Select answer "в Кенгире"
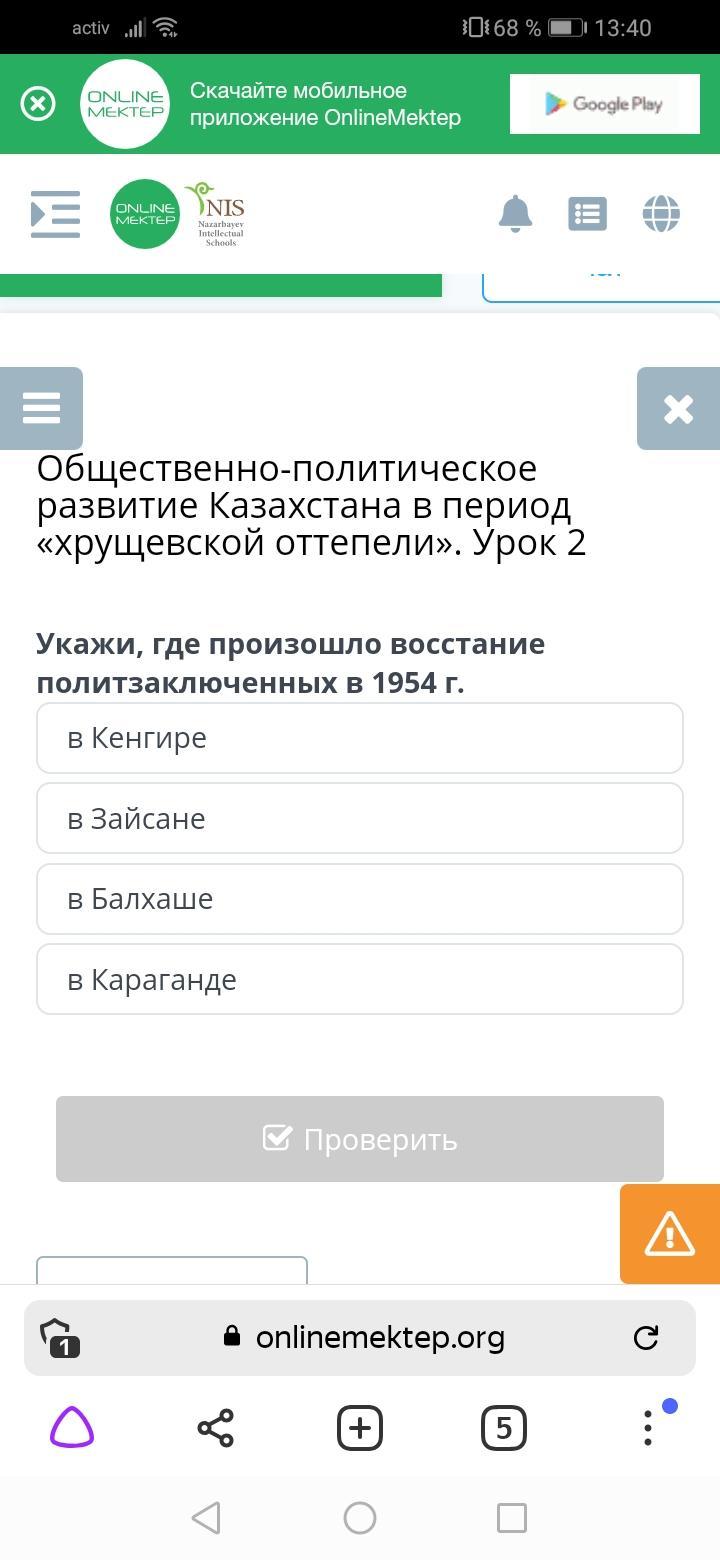The width and height of the screenshot is (720, 1560). [x=360, y=738]
